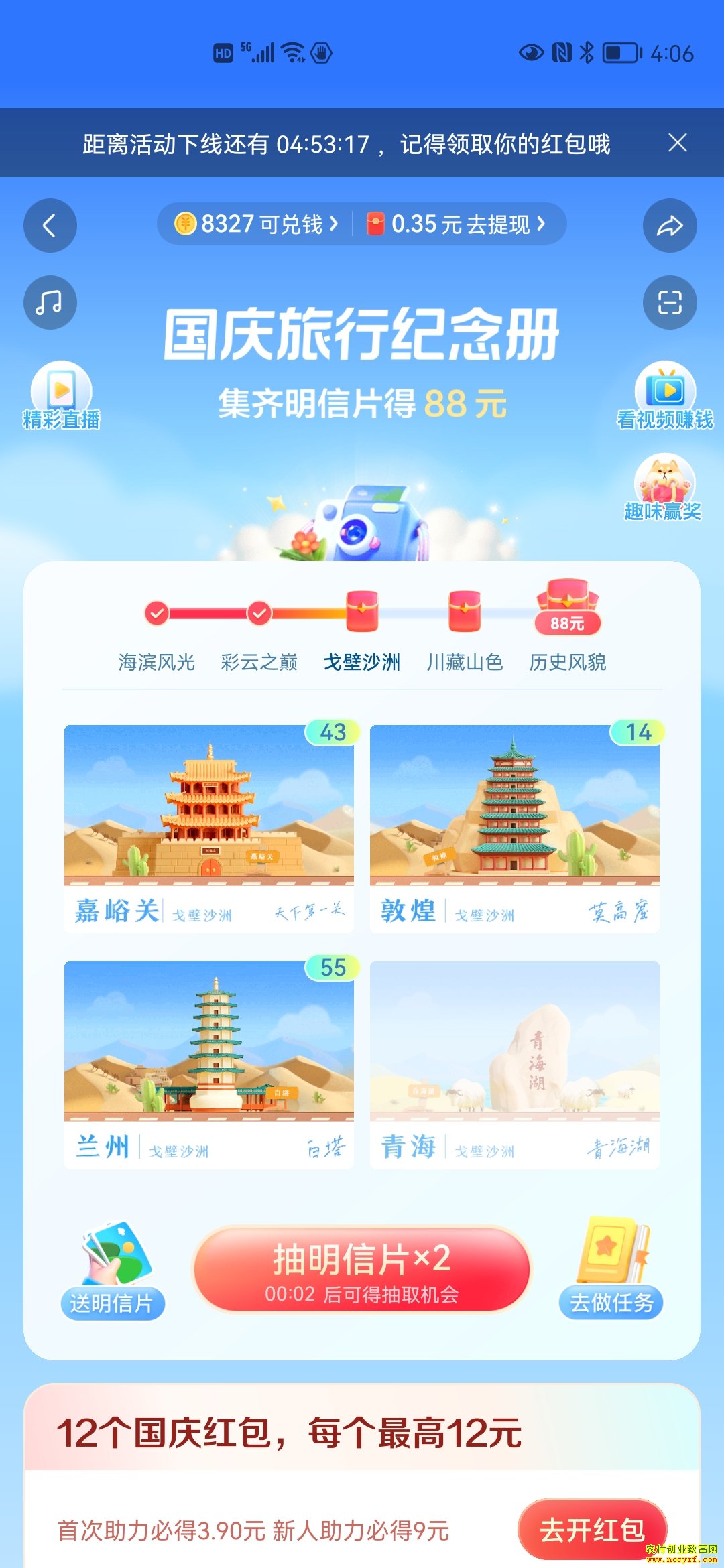Dismiss the activity countdown banner

tap(678, 143)
